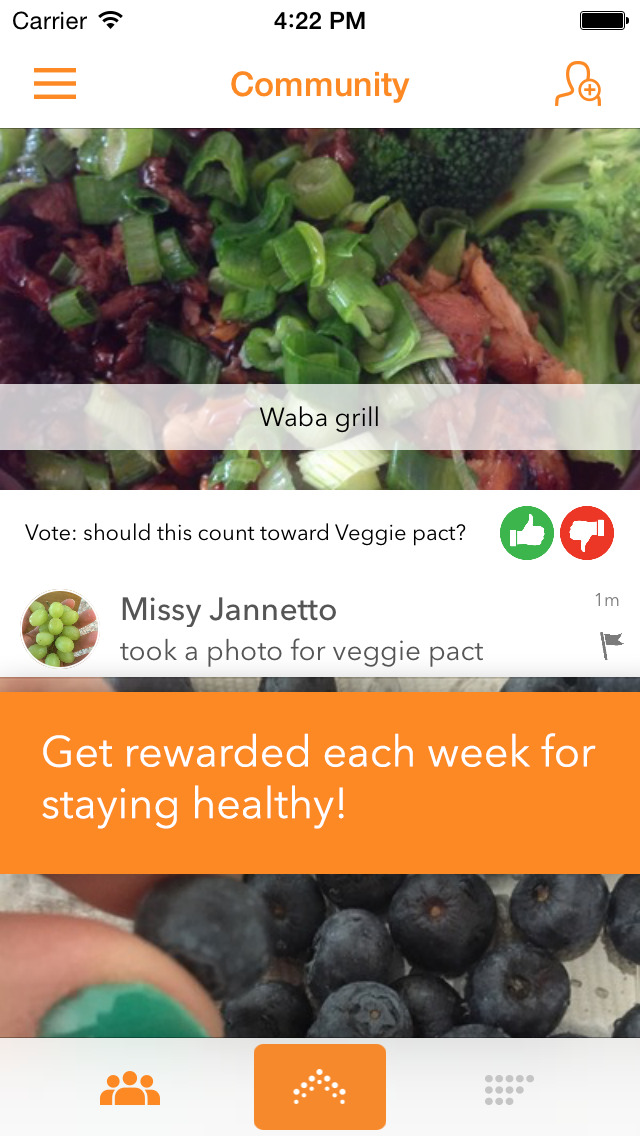This screenshot has width=640, height=1136.
Task: Tap the add friend icon
Action: [578, 85]
